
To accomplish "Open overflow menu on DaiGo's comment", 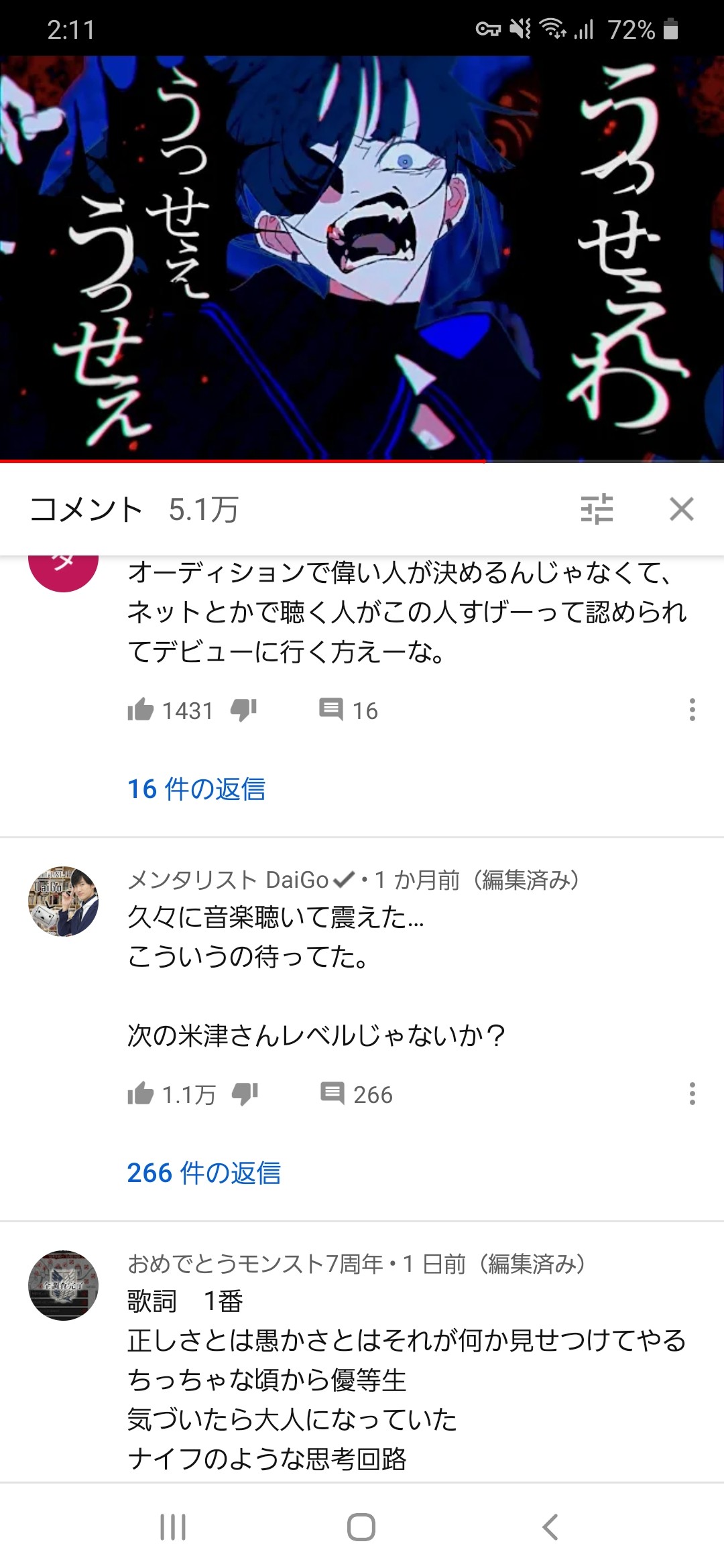I will [692, 1094].
